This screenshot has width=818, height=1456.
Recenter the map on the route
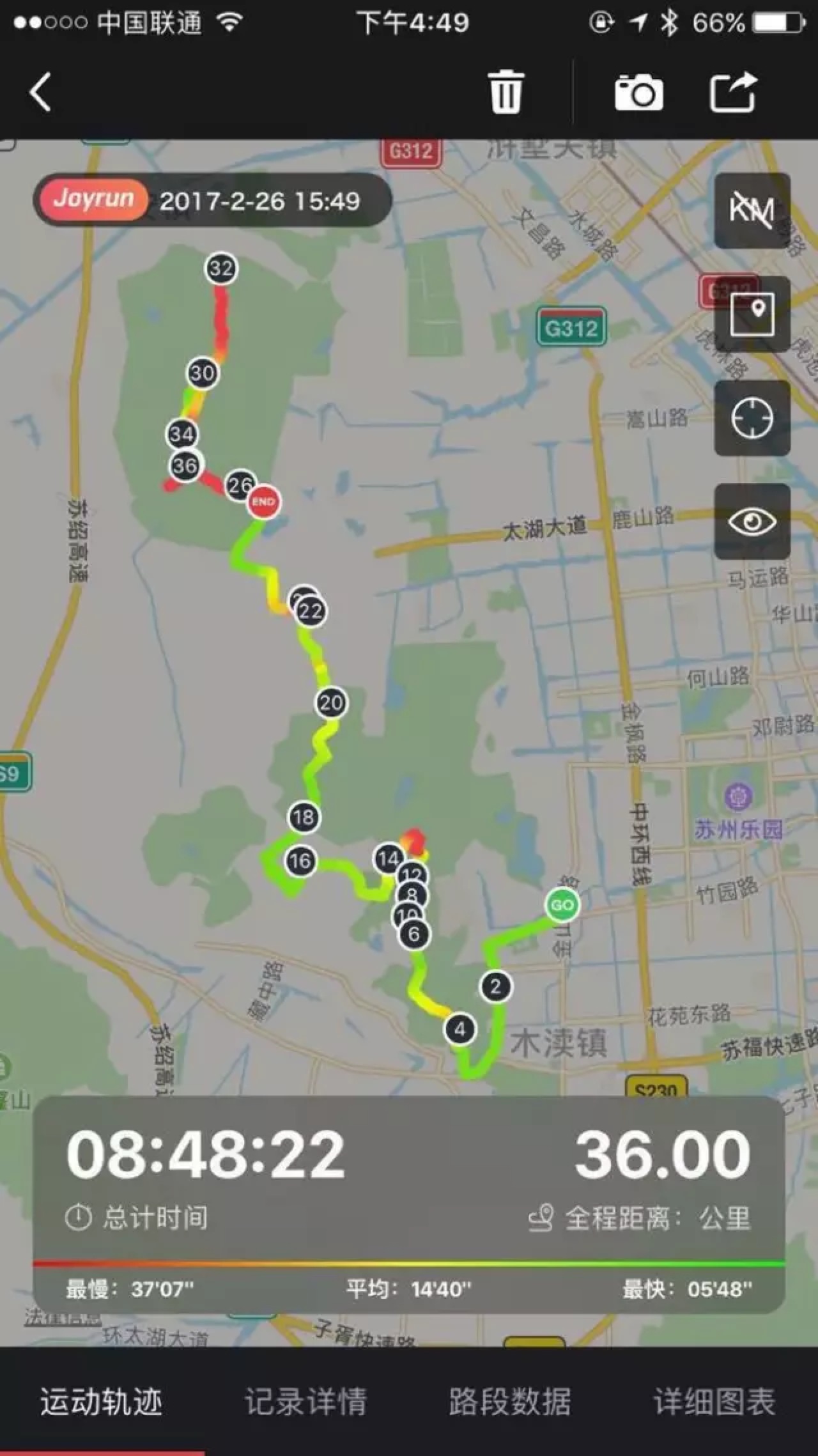click(752, 418)
